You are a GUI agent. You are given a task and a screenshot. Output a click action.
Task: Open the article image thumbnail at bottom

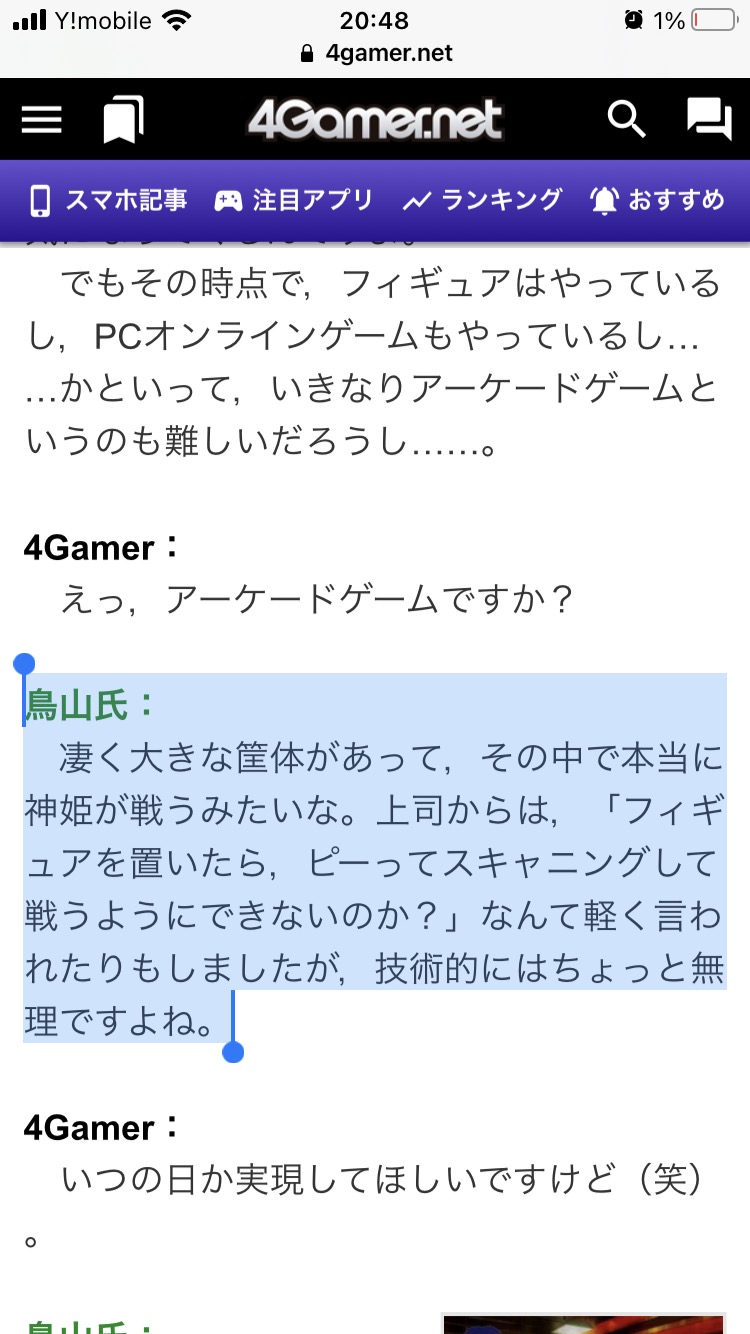(583, 1323)
